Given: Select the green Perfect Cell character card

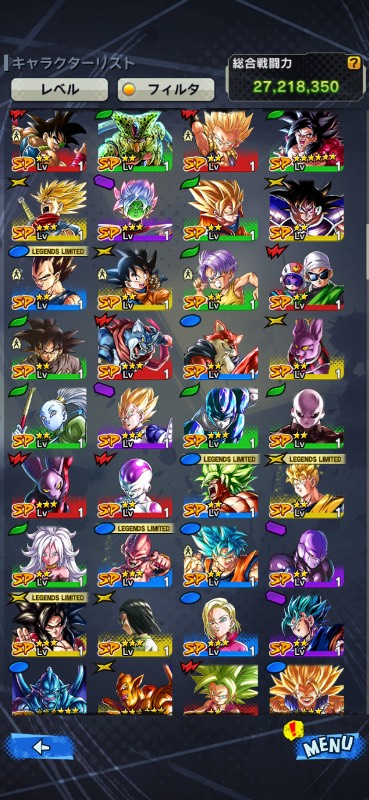Looking at the screenshot, I should point(135,141).
